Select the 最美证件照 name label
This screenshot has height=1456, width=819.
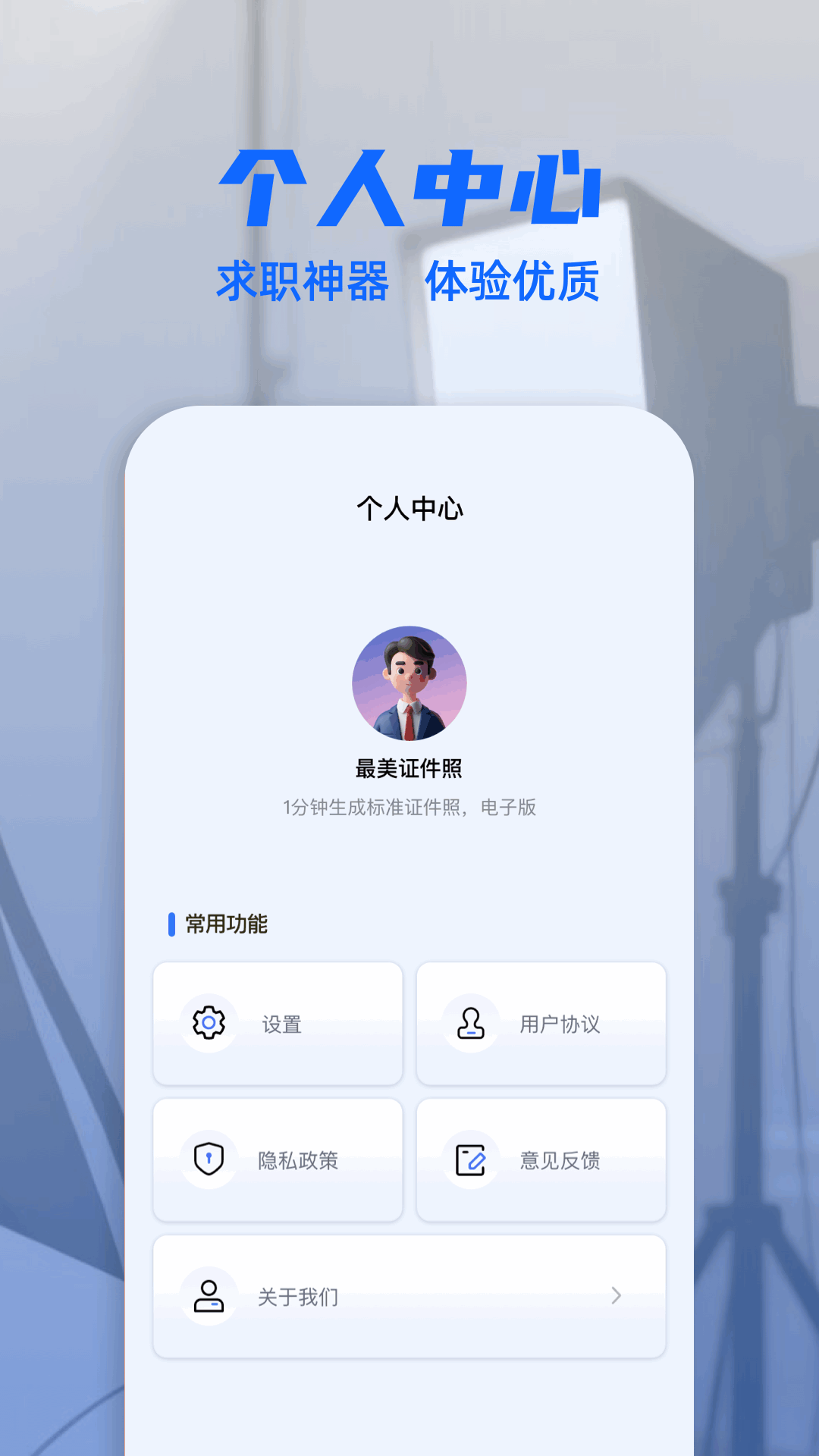(409, 768)
